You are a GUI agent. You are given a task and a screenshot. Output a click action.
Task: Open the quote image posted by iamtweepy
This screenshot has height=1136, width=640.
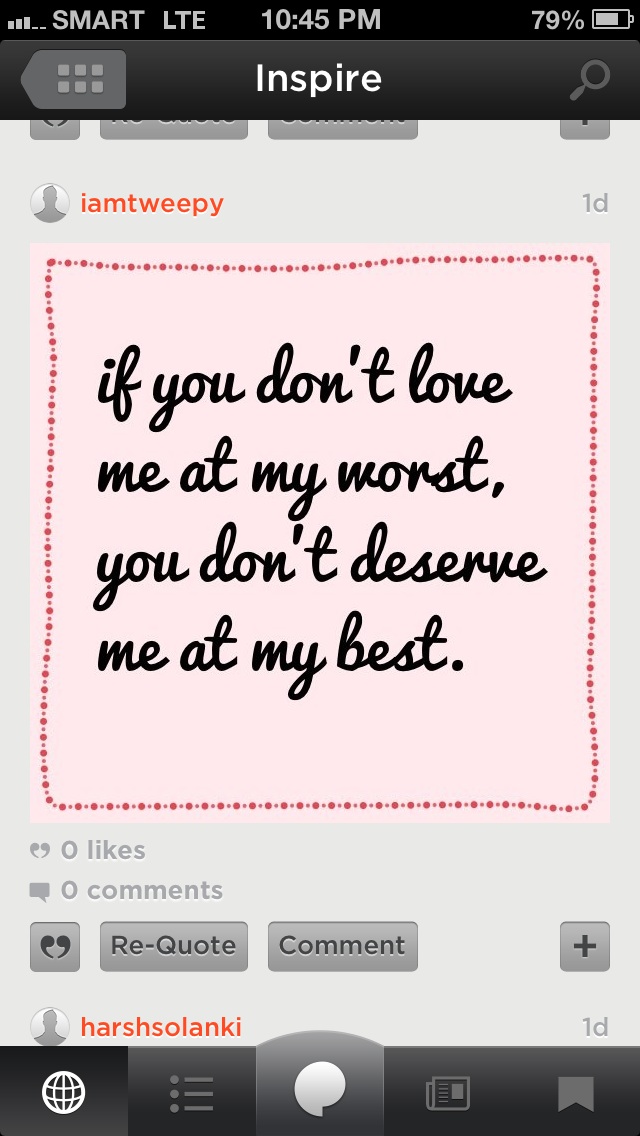(x=320, y=532)
